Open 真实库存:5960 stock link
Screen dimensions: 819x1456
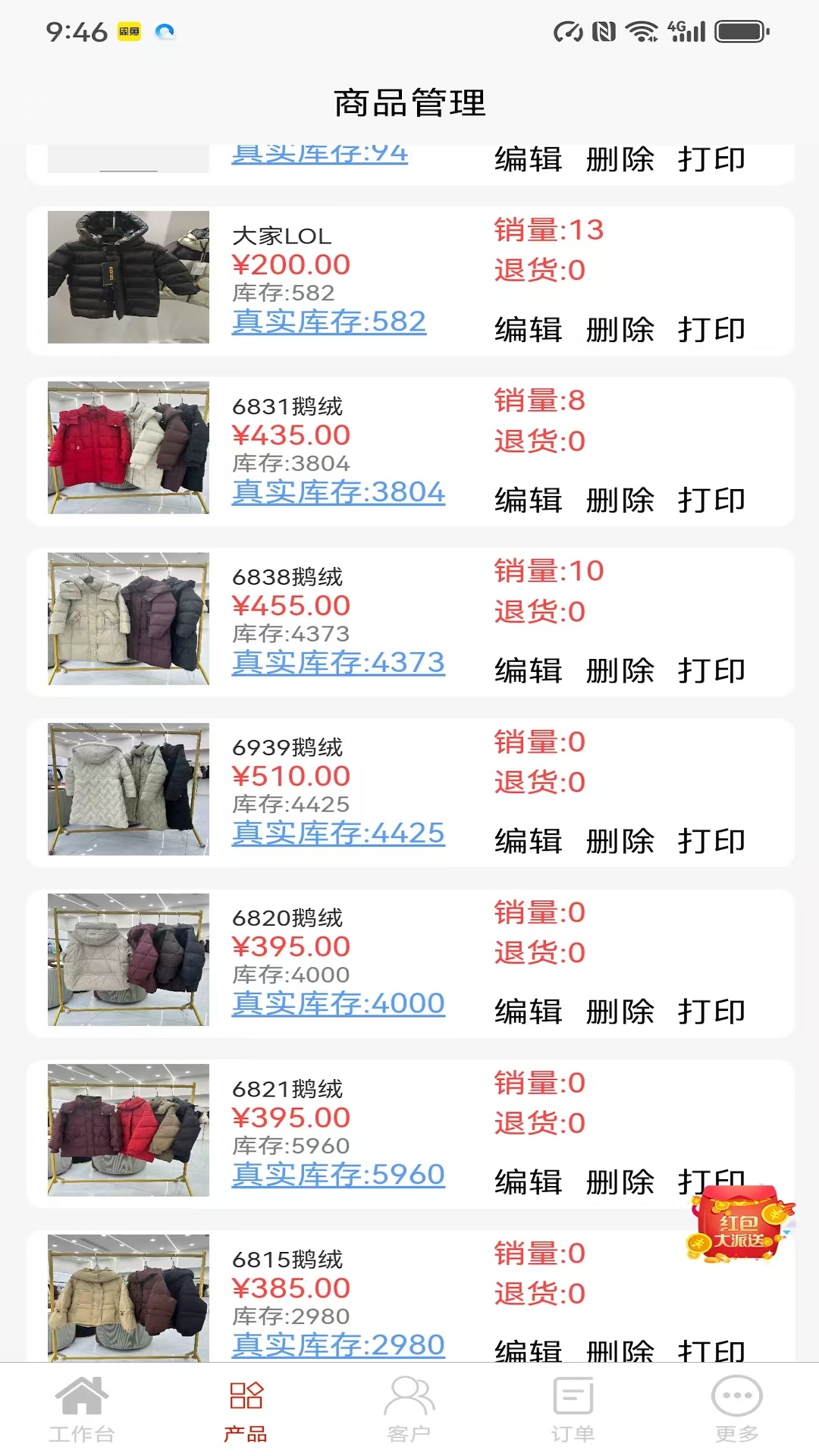point(338,1175)
